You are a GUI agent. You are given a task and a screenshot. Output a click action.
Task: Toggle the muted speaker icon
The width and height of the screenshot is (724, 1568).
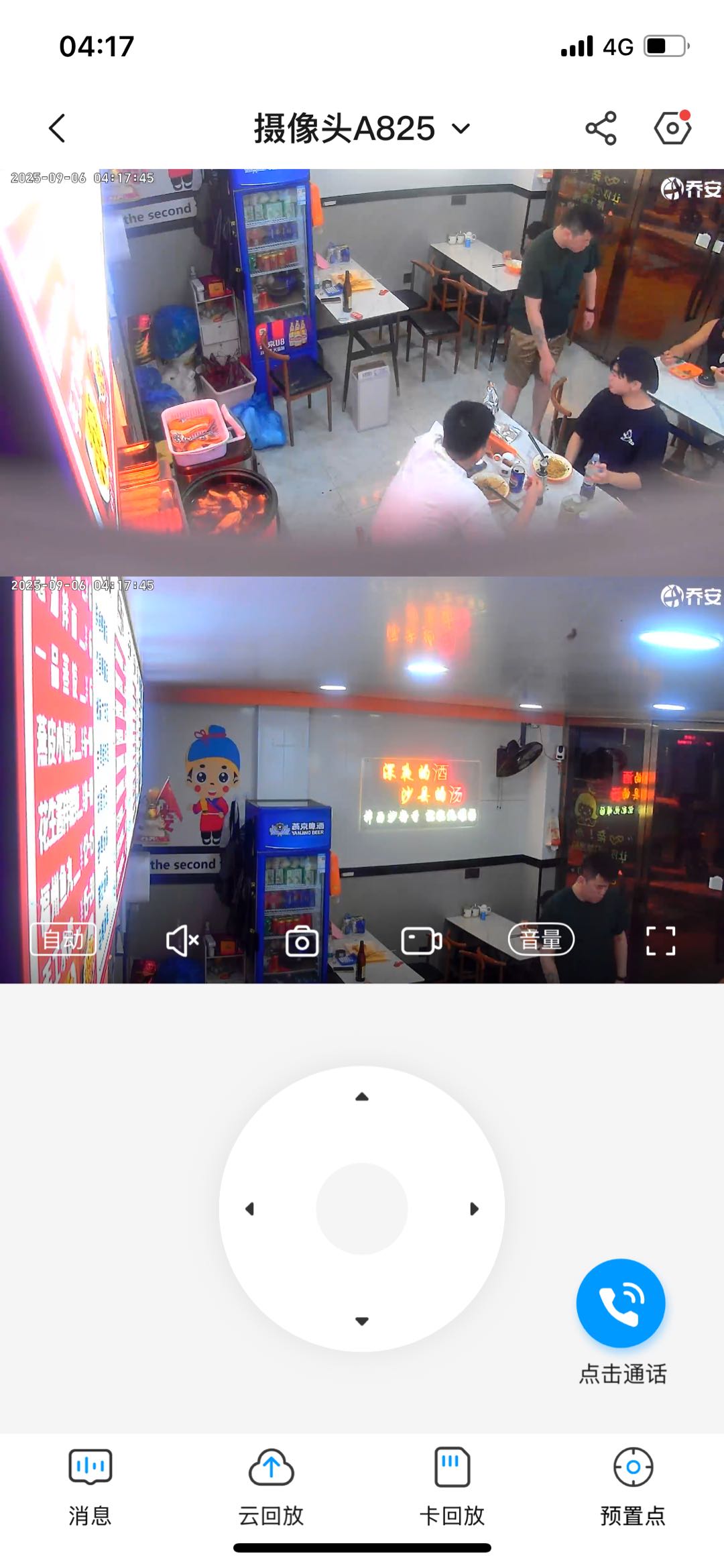(182, 940)
